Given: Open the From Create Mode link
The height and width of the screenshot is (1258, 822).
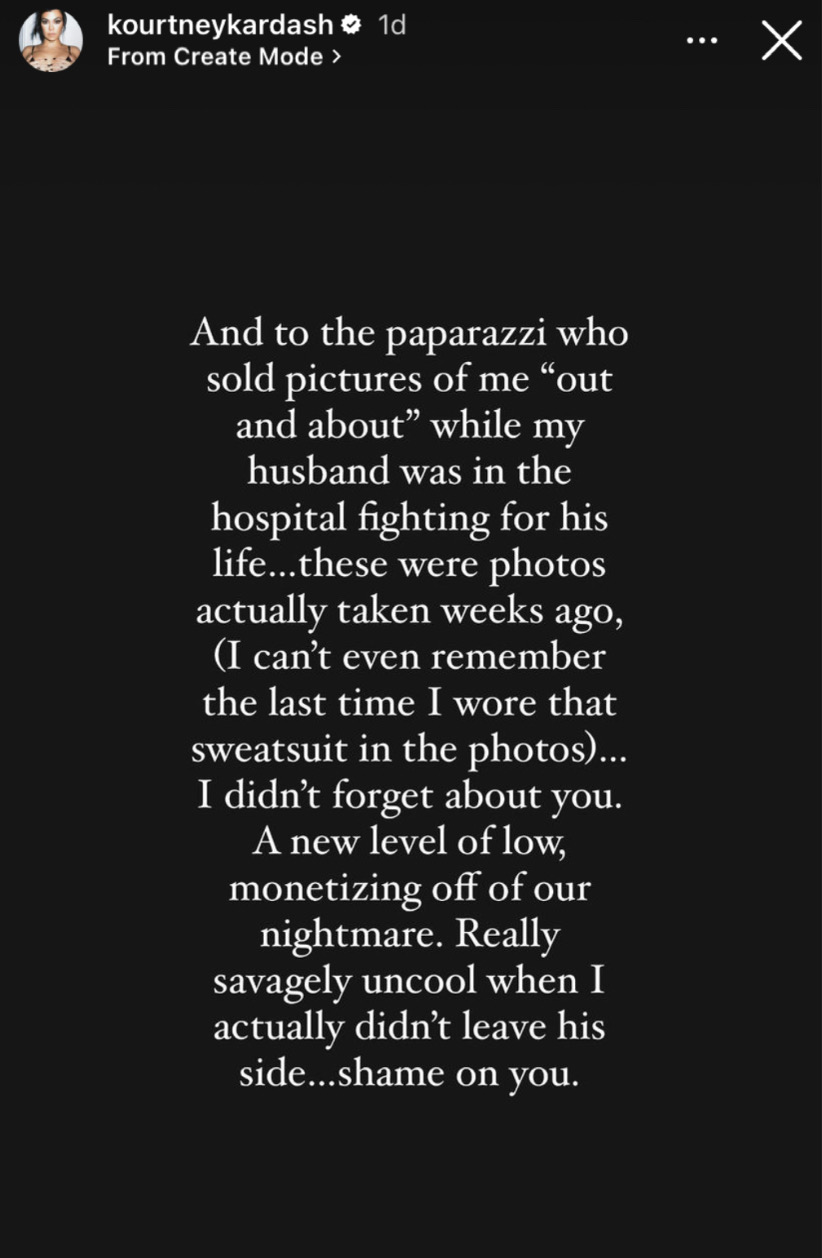Looking at the screenshot, I should point(224,57).
